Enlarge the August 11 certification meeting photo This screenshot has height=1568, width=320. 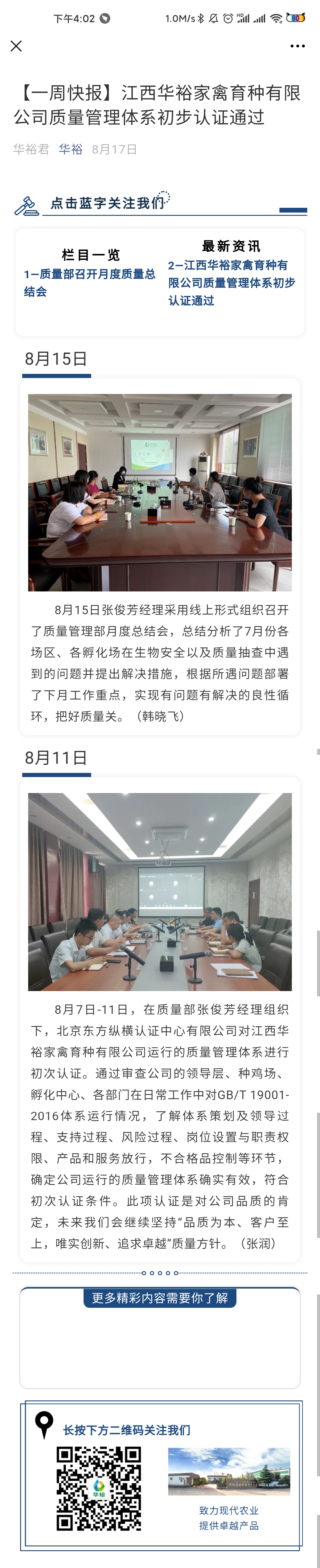point(160,891)
